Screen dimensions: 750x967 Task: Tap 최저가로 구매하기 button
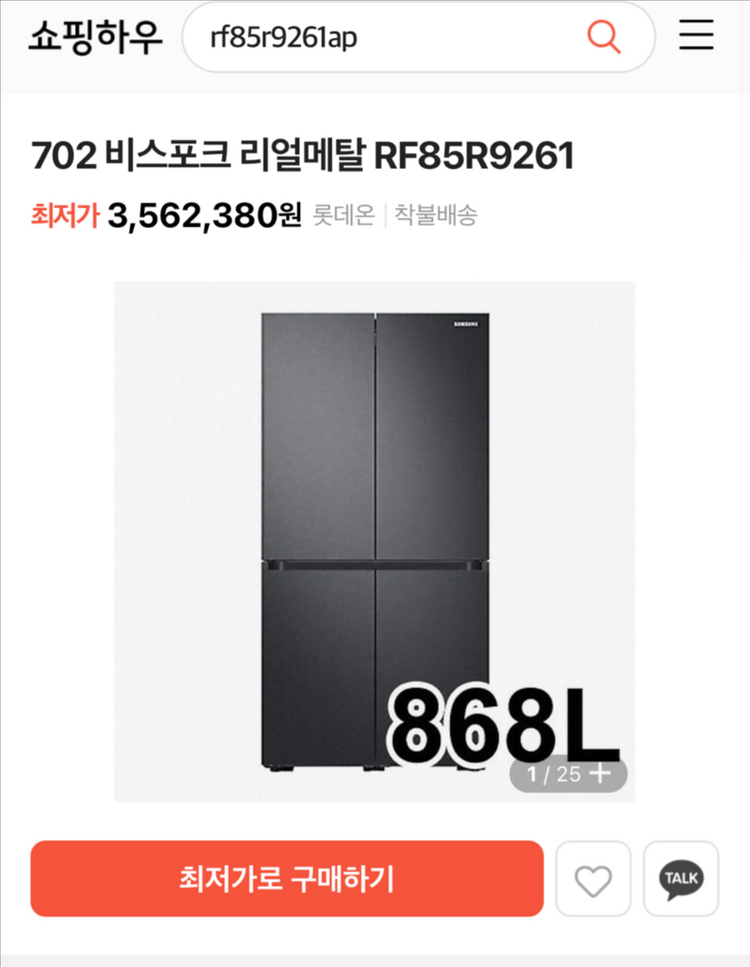tap(287, 879)
